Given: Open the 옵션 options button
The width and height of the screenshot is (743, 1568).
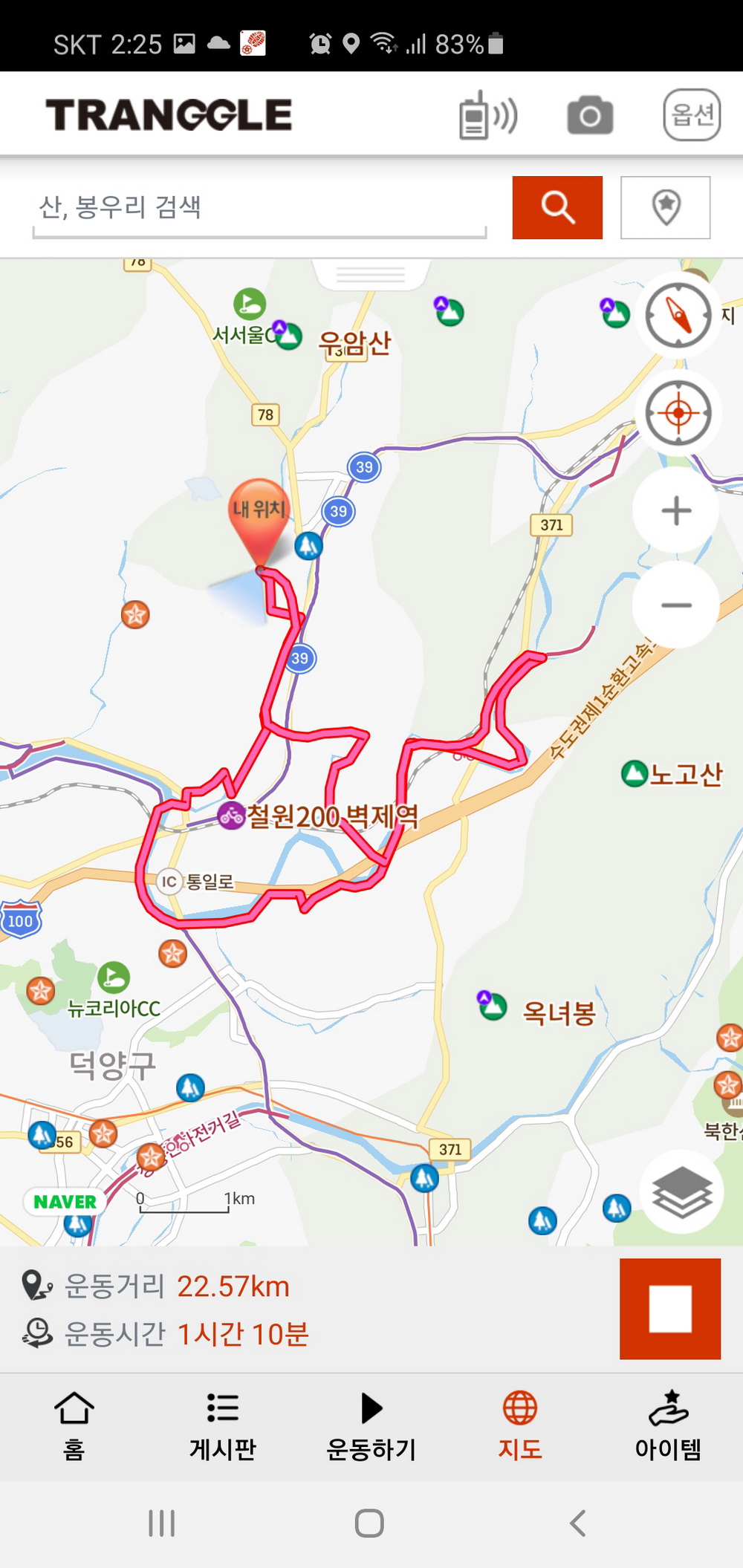Looking at the screenshot, I should coord(692,114).
